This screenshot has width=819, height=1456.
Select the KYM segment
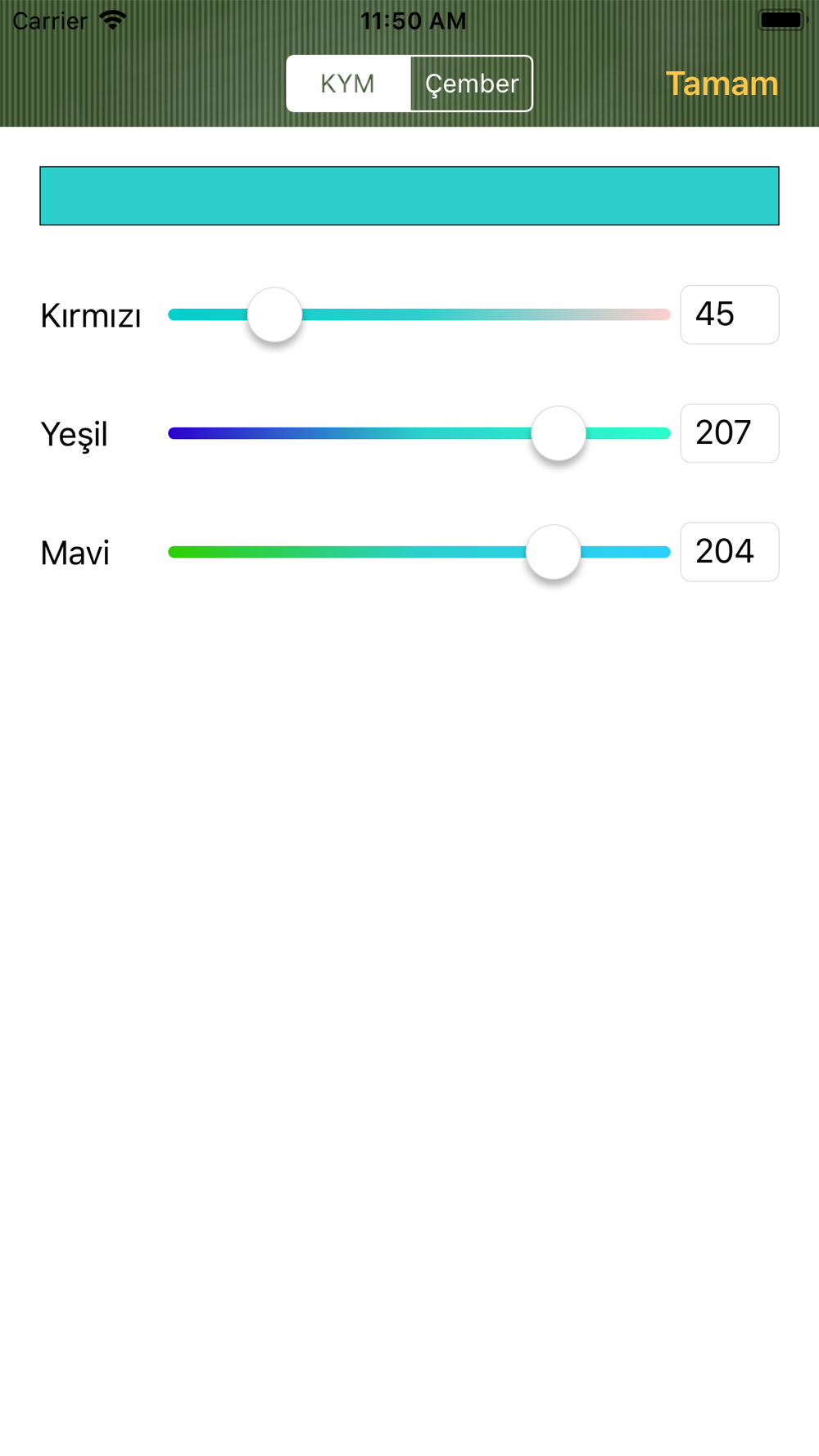pos(348,84)
